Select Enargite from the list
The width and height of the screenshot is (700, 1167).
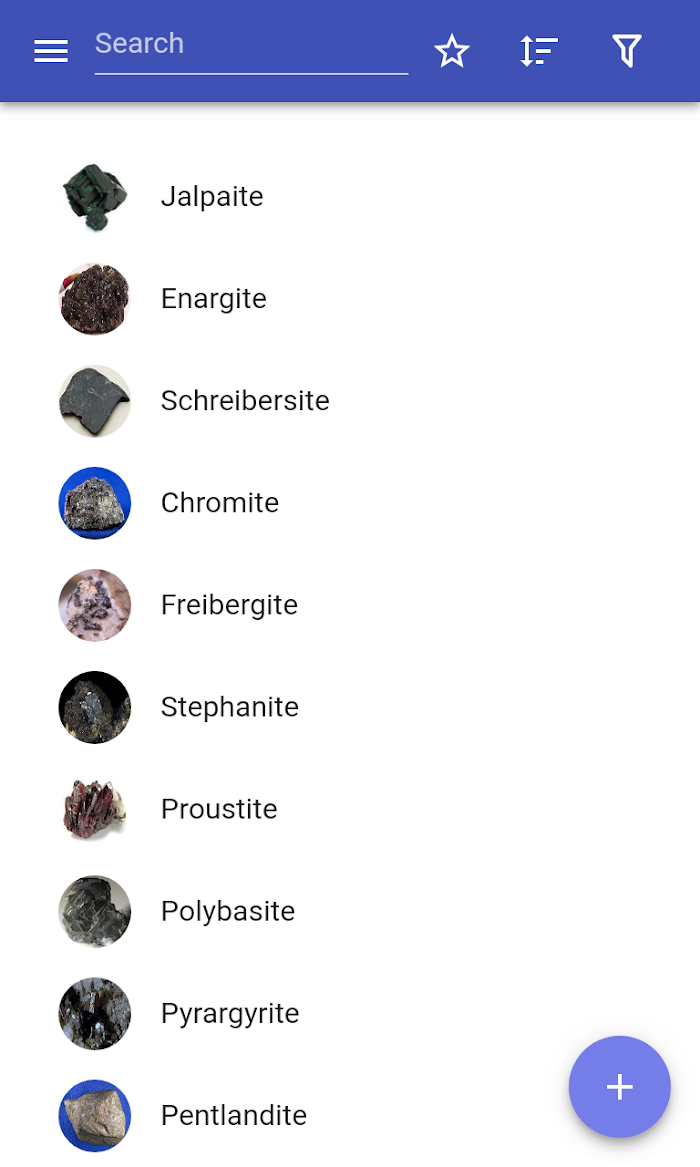click(x=350, y=298)
